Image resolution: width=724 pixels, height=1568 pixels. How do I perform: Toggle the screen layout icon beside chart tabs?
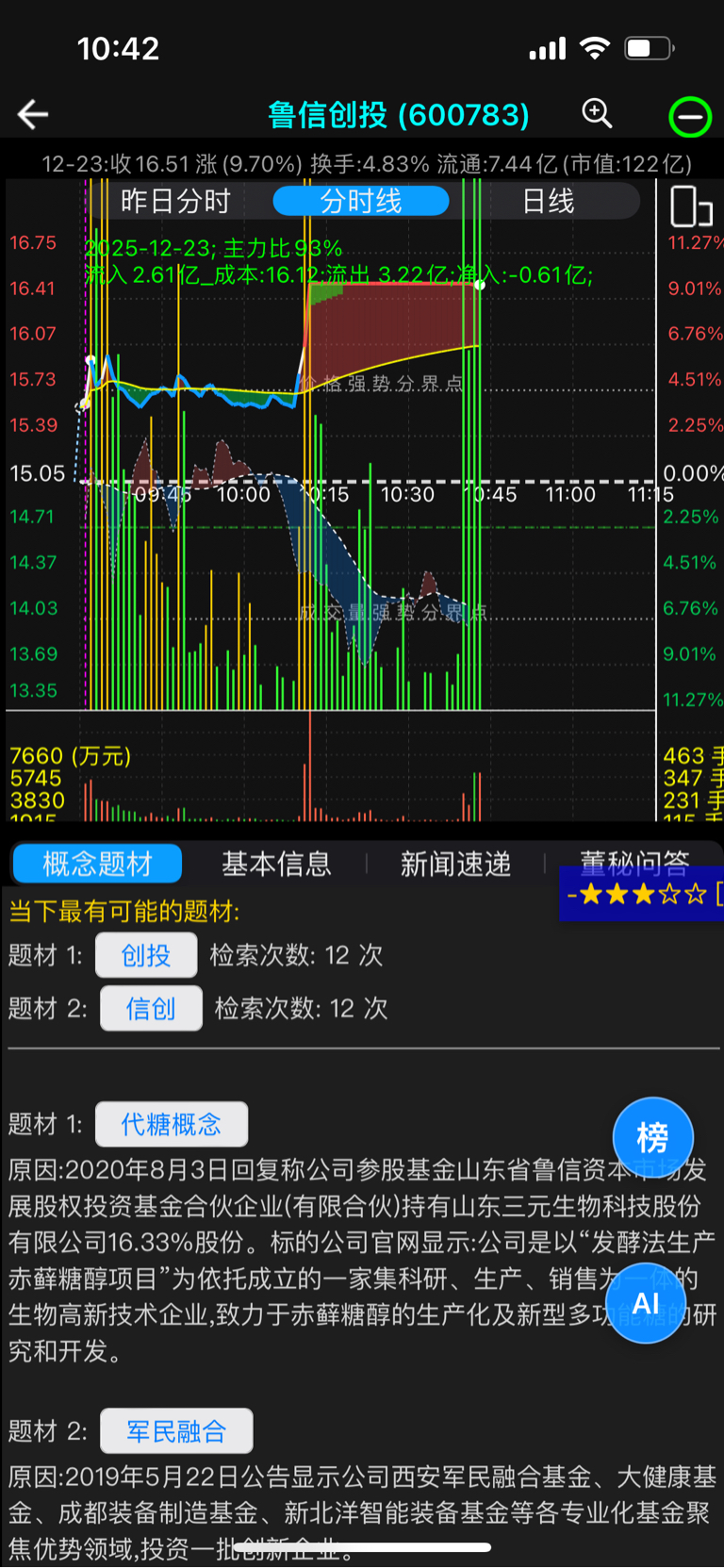[690, 206]
